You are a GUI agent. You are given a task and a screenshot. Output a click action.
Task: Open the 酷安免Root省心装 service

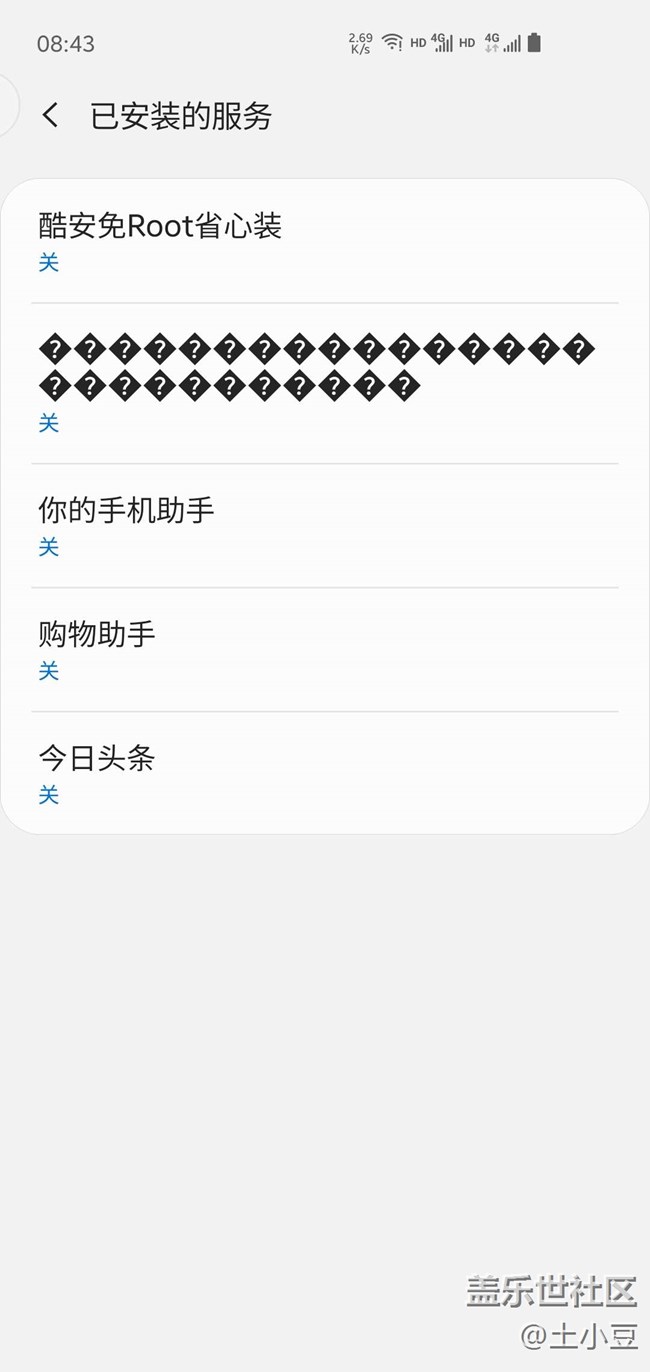click(325, 241)
